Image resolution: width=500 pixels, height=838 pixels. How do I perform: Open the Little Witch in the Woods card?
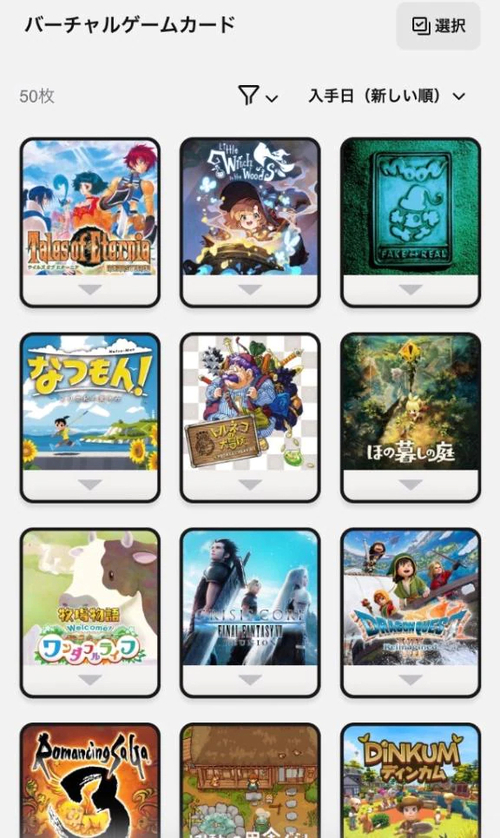[x=250, y=222]
